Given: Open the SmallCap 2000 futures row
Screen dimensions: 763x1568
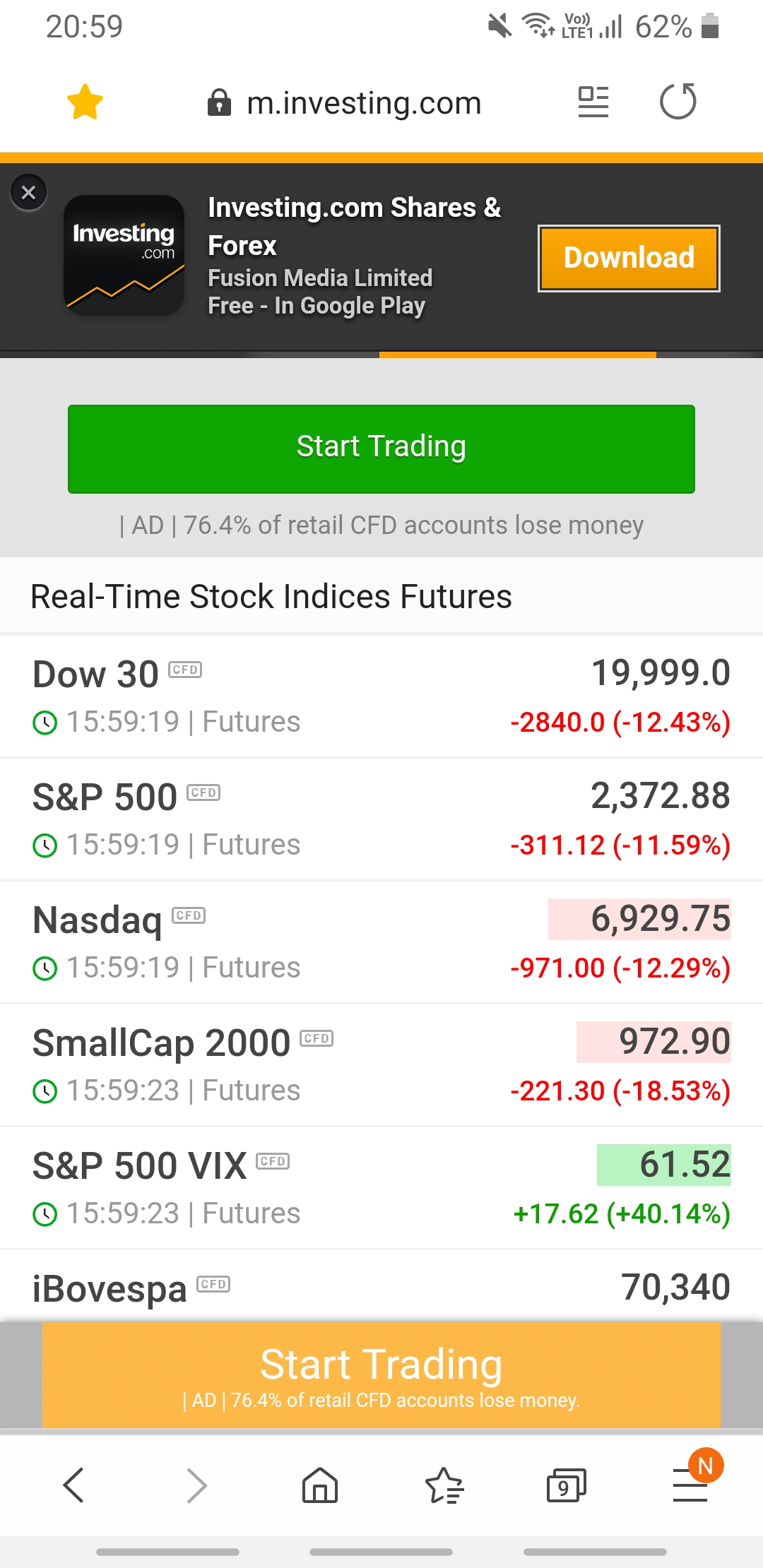Looking at the screenshot, I should click(381, 1065).
